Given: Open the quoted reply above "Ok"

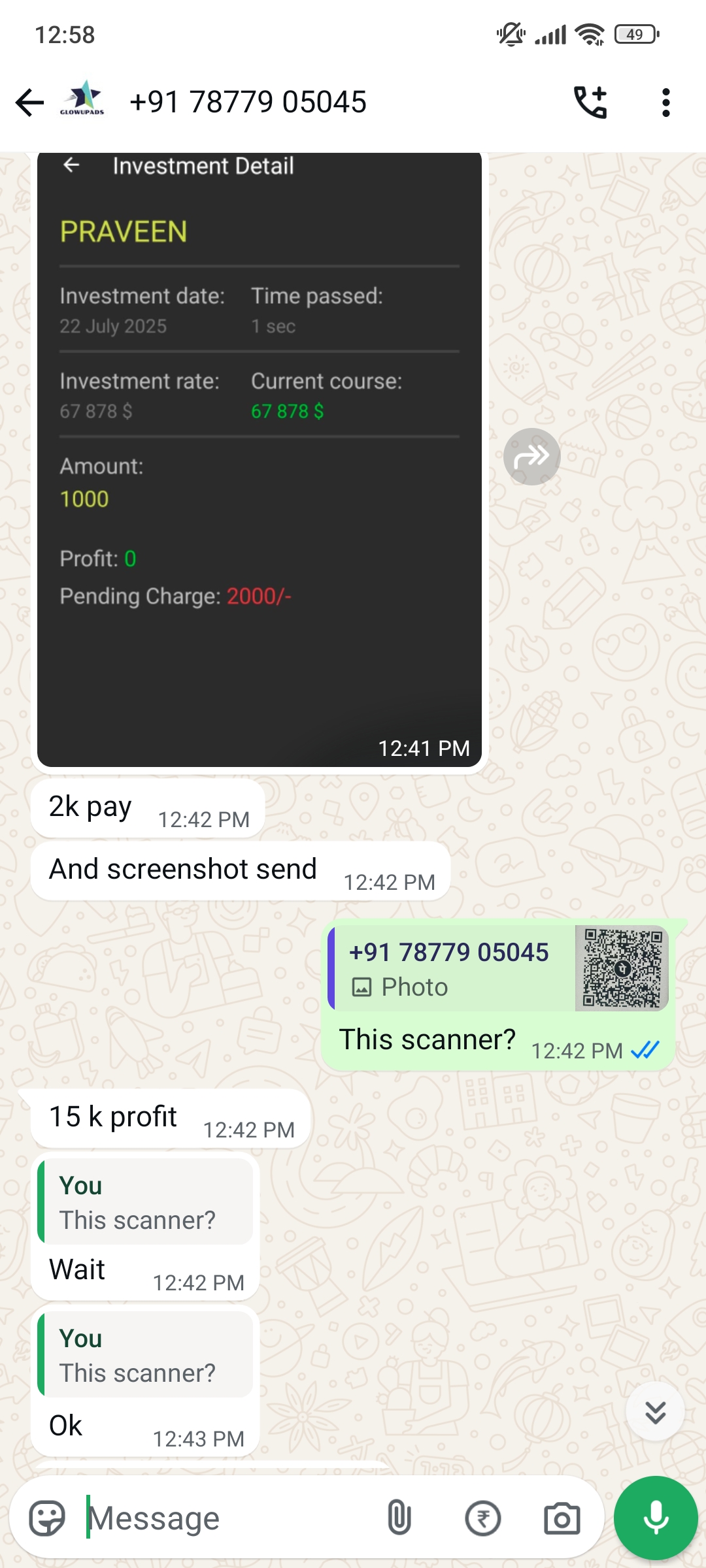Looking at the screenshot, I should [146, 1355].
